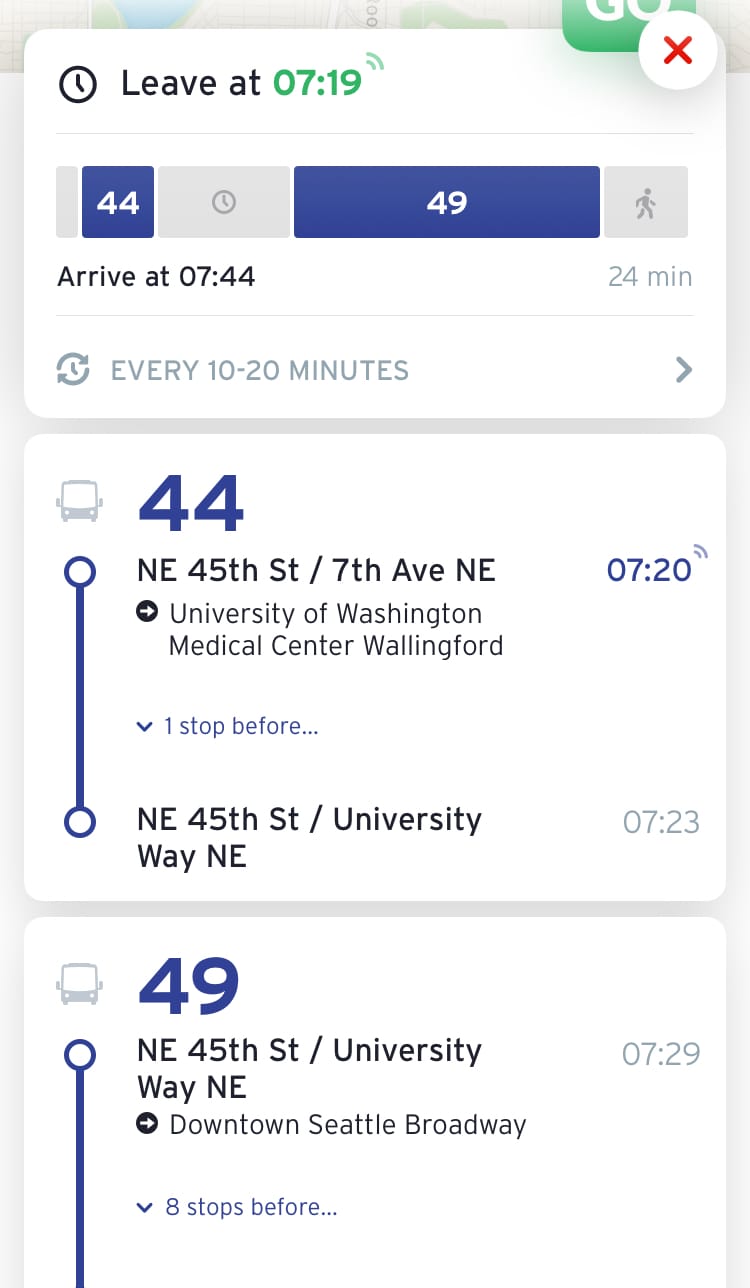Screen dimensions: 750x1288
Task: Select the route 49 segment in the trip bar
Action: point(446,201)
